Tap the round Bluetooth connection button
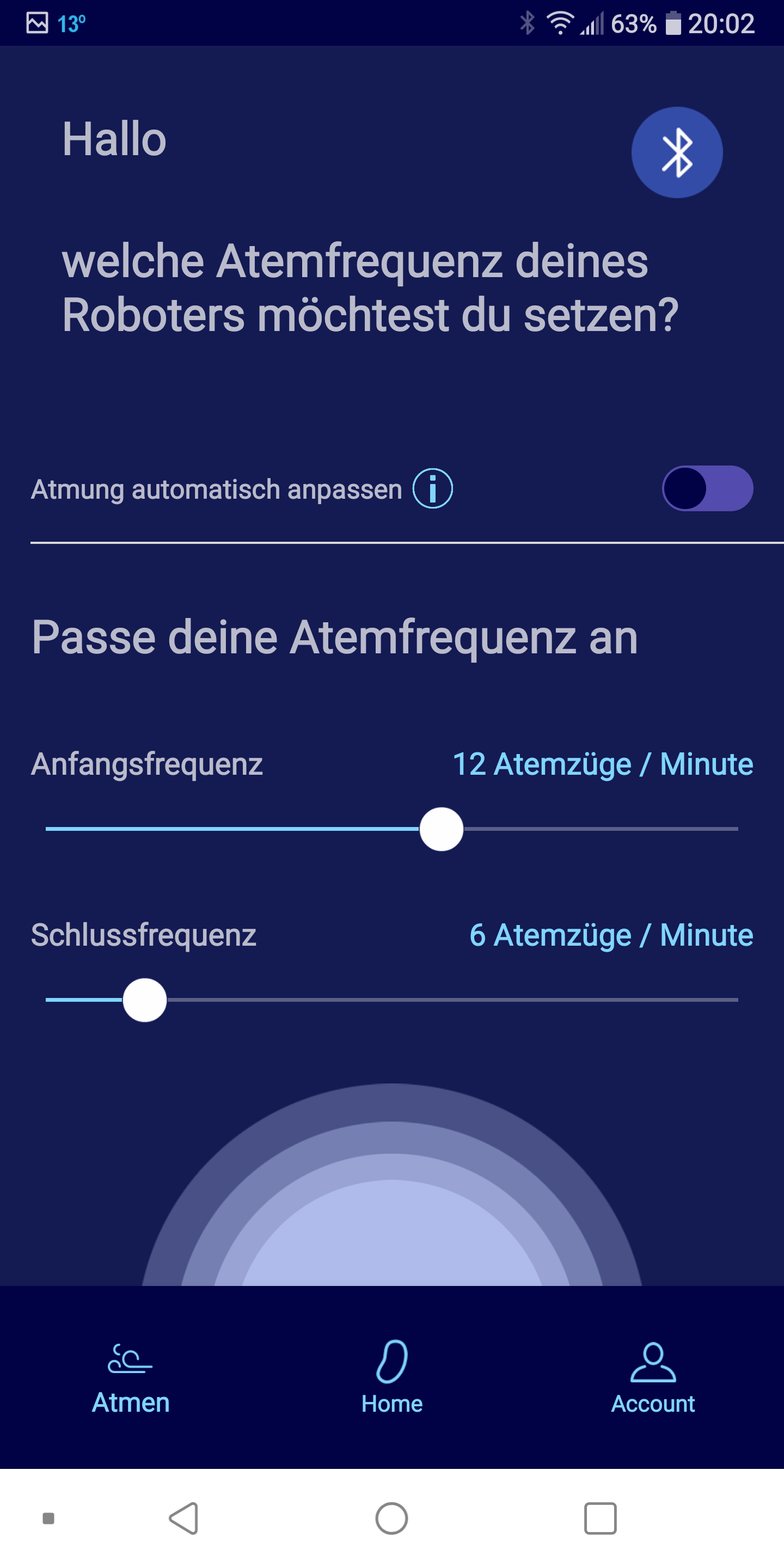Screen dimensions: 784x1568 676,152
